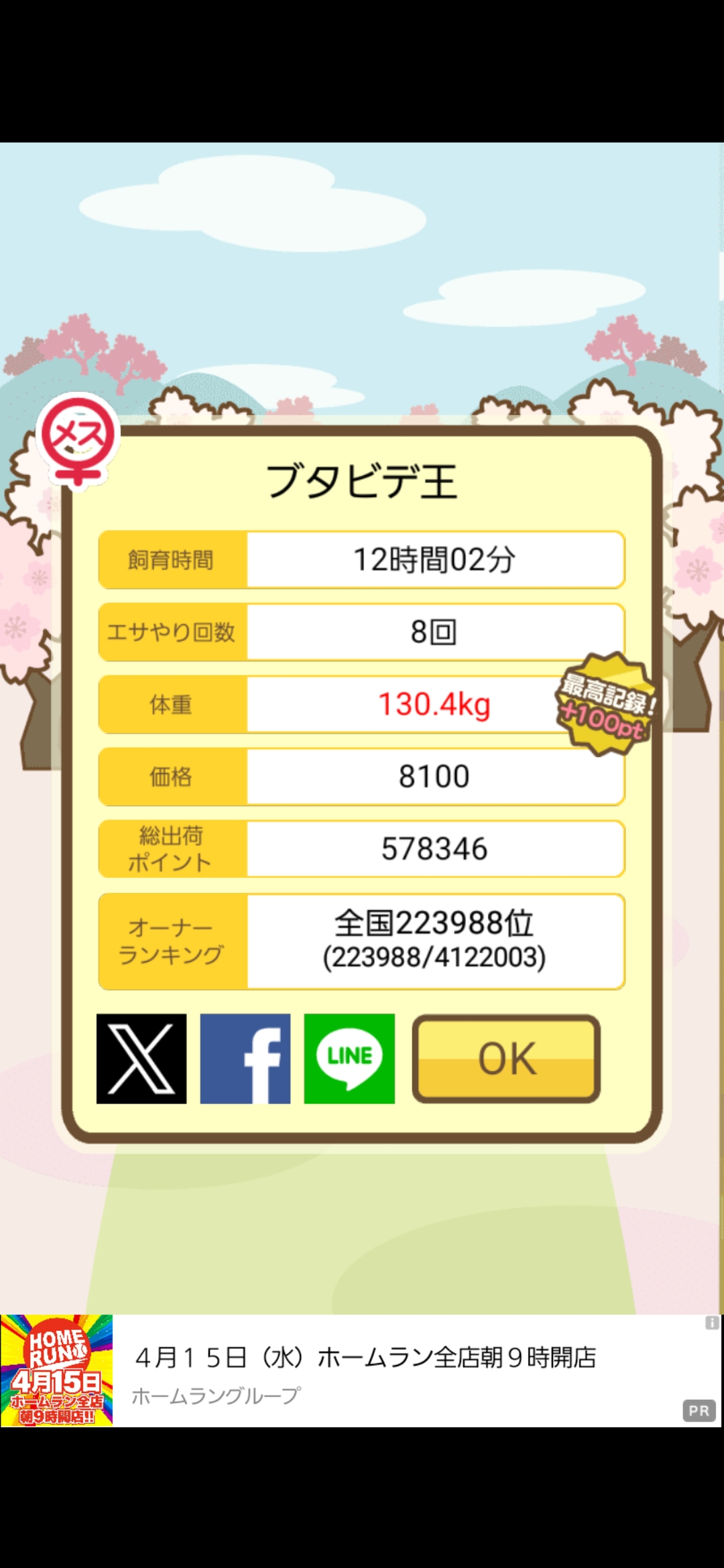Share the result via LINE
724x1568 pixels.
coord(349,1059)
